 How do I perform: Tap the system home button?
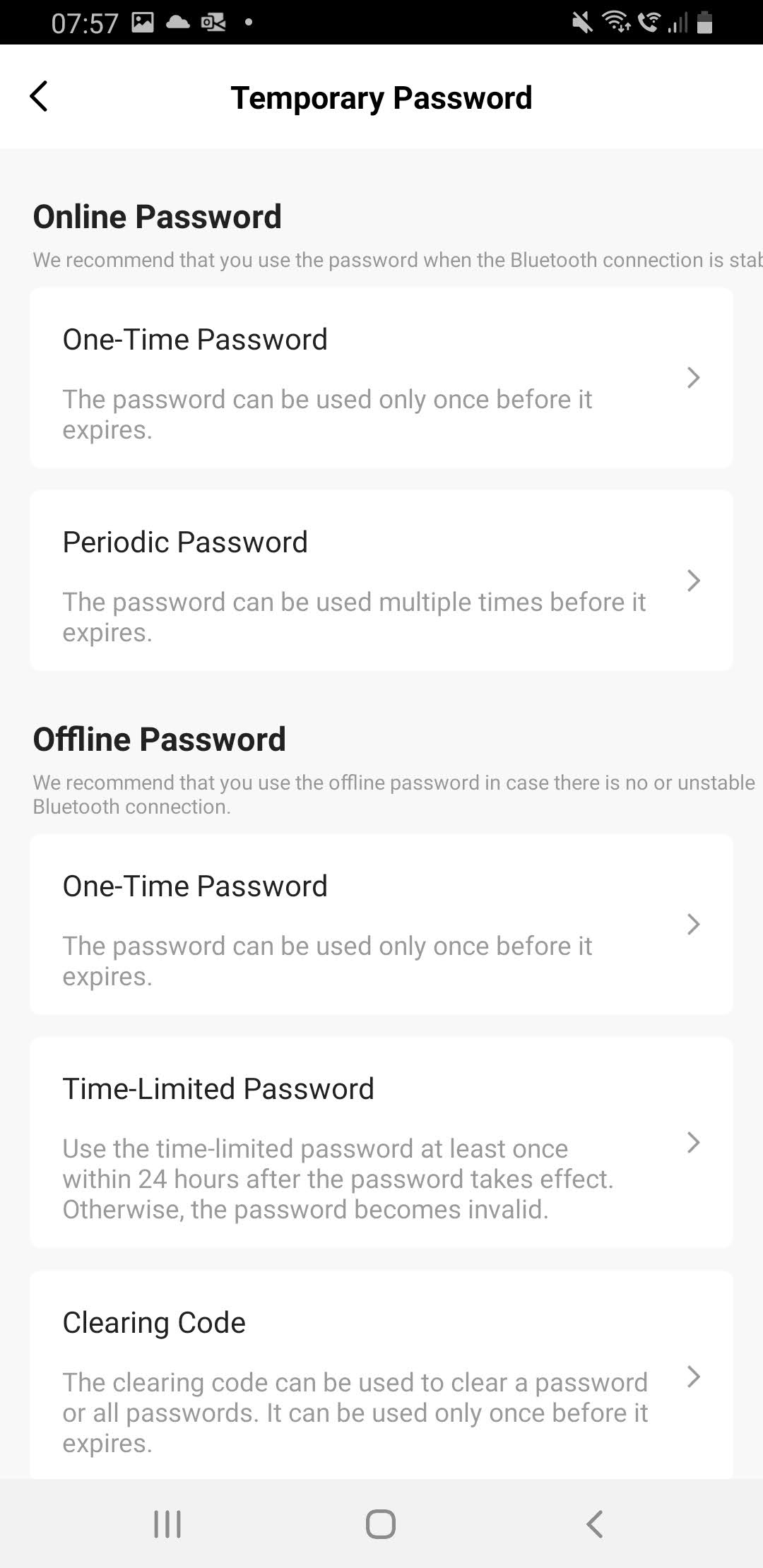pos(381,1524)
